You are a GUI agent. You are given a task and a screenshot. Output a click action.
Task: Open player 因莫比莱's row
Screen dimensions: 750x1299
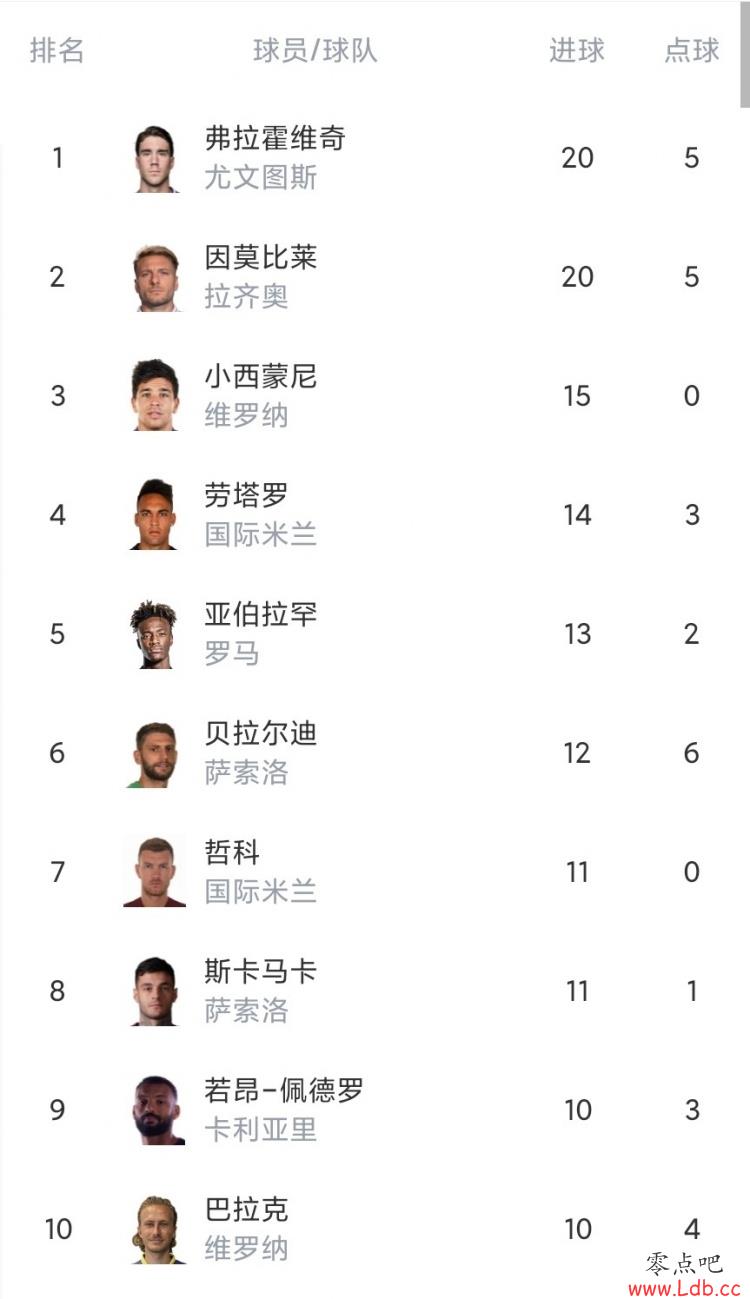coord(375,277)
